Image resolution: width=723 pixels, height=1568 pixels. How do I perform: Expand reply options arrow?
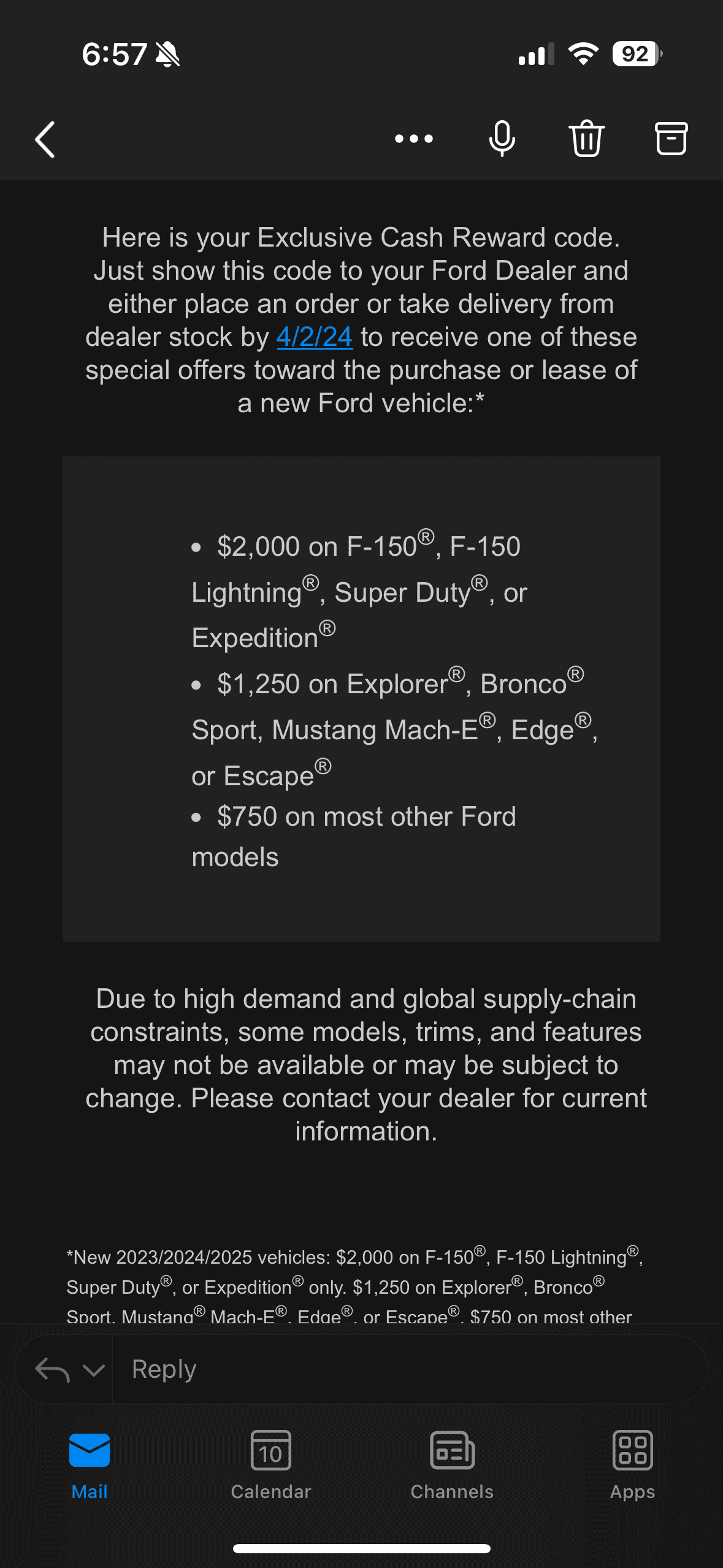pyautogui.click(x=93, y=1370)
